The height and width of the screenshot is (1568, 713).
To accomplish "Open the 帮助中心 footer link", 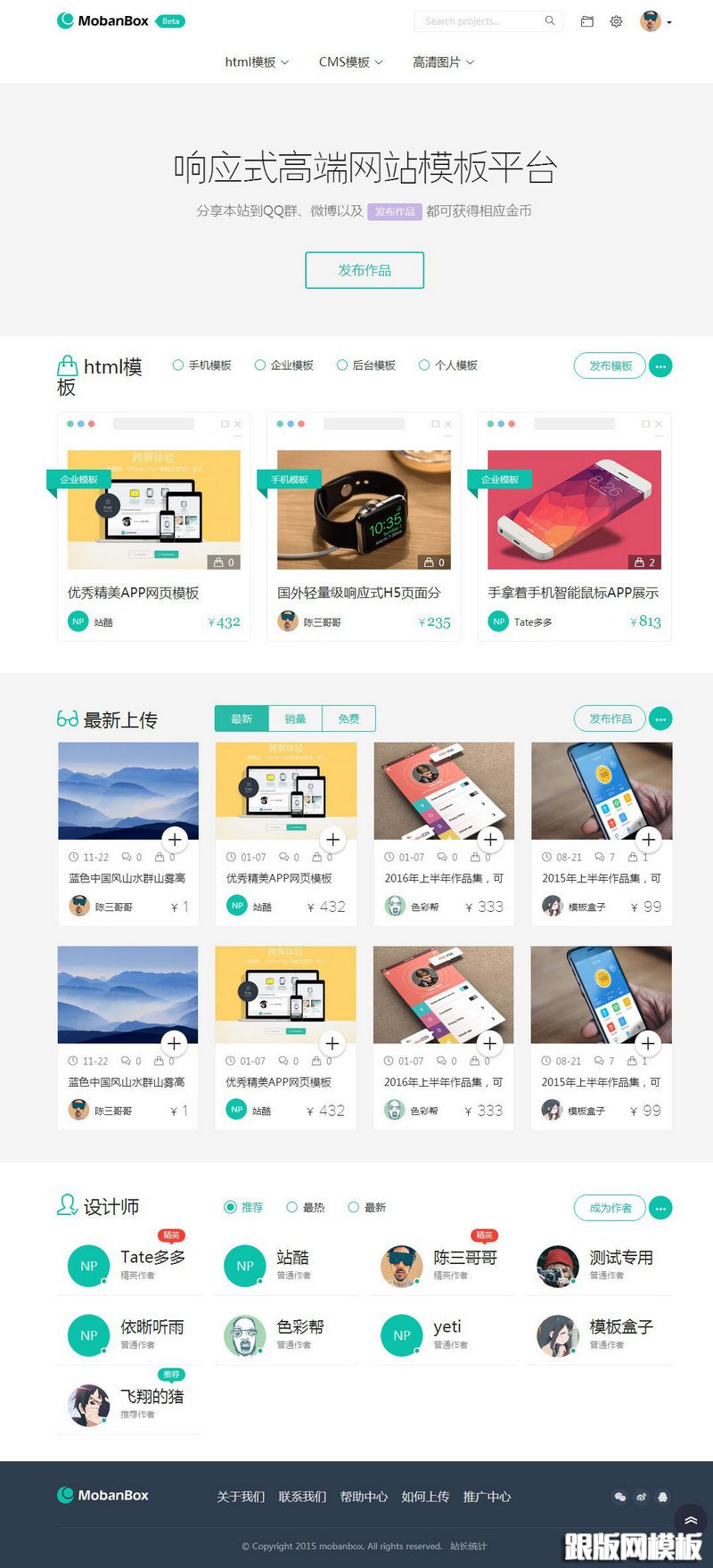I will click(x=364, y=1497).
